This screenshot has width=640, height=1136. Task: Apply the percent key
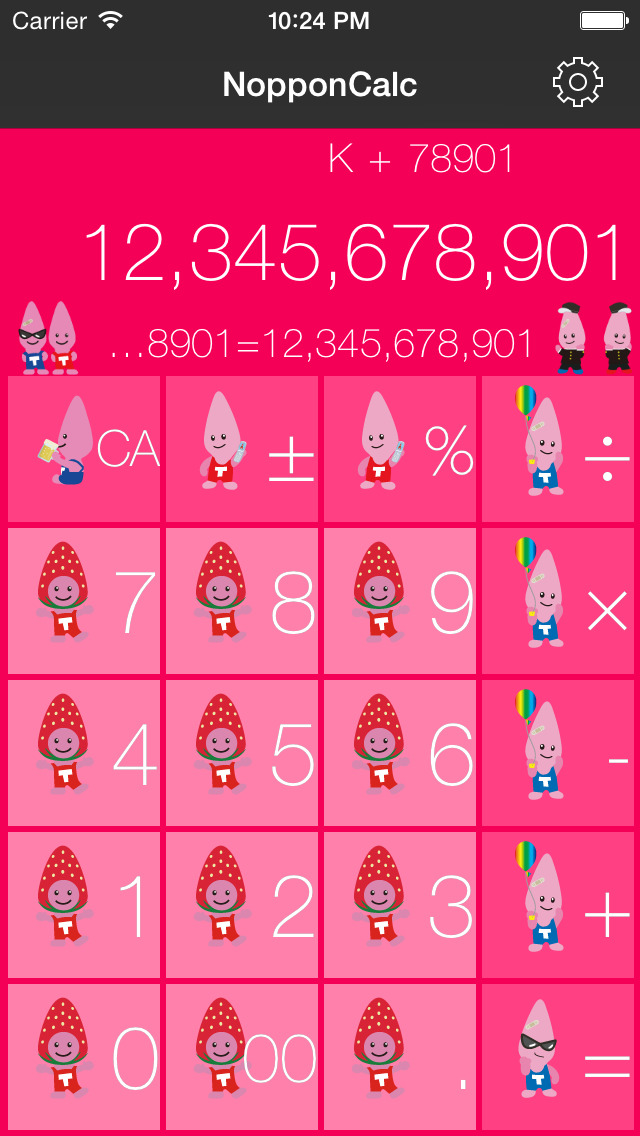coord(400,449)
